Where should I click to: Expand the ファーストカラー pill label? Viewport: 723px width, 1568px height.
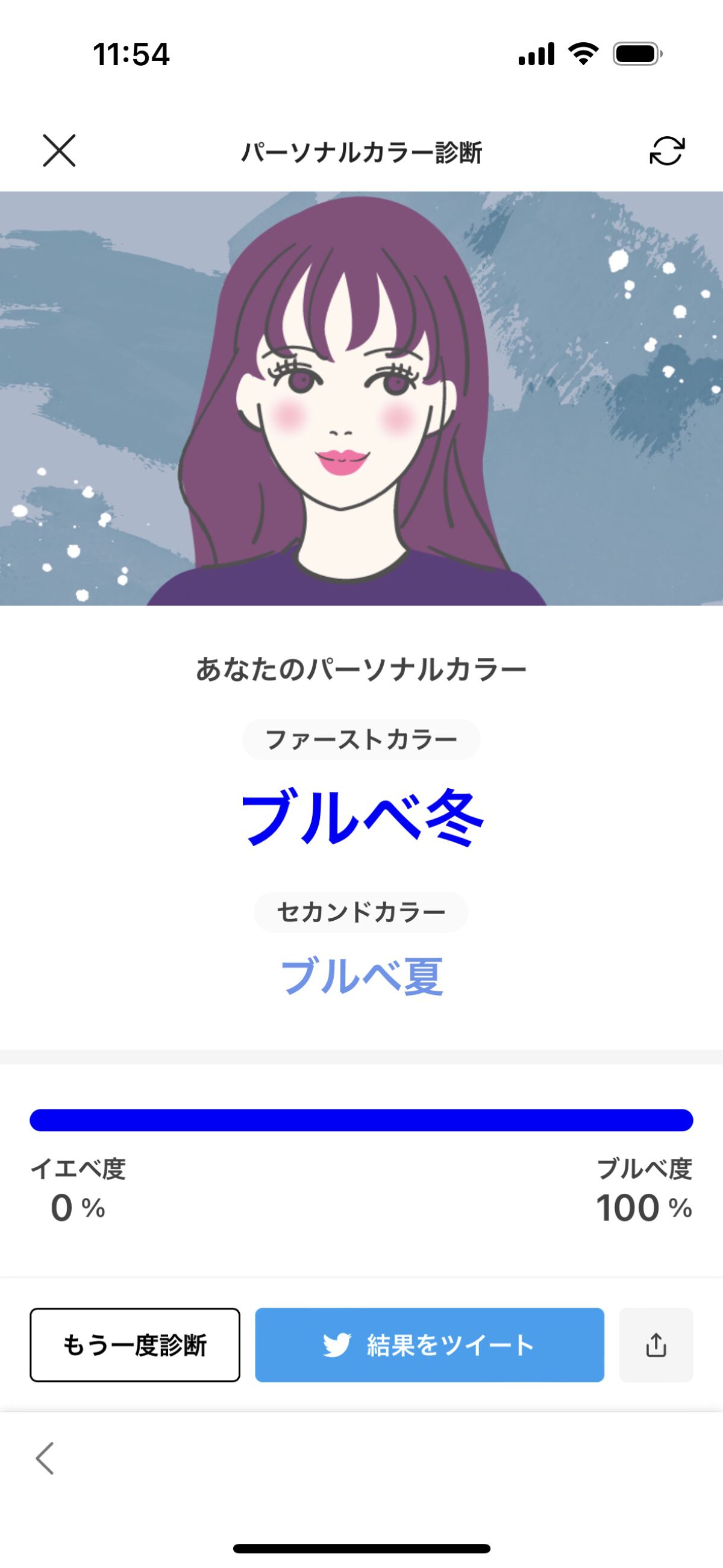tap(361, 738)
